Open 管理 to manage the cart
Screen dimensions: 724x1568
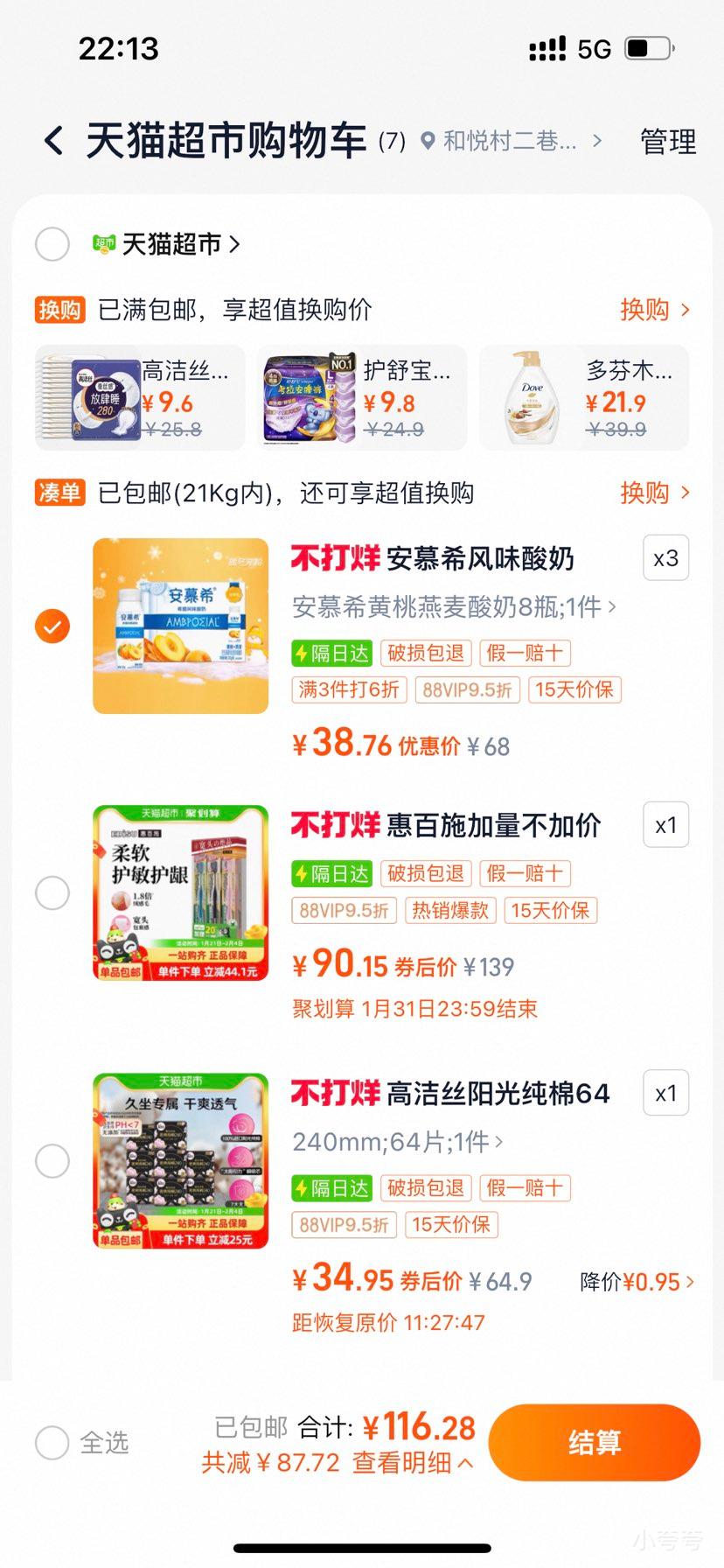coord(667,142)
